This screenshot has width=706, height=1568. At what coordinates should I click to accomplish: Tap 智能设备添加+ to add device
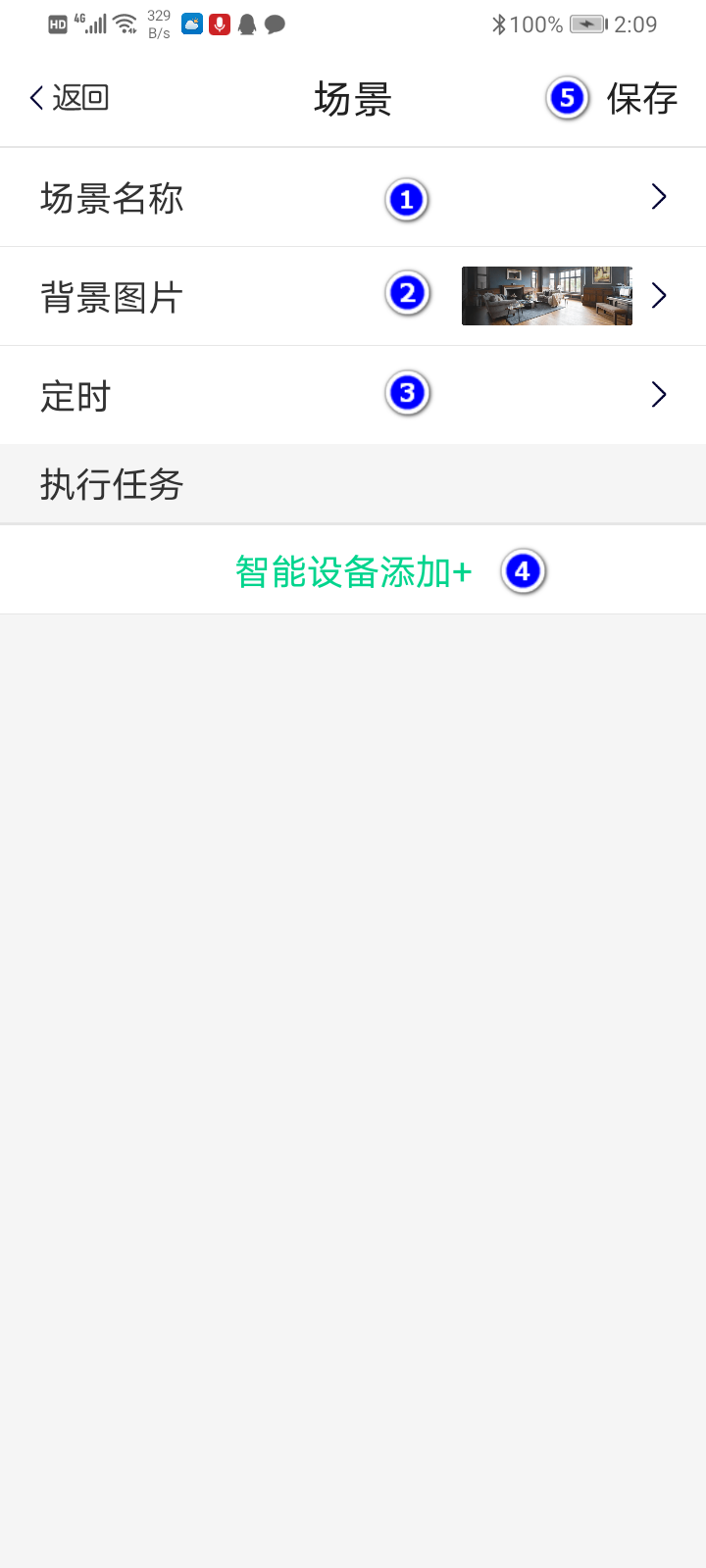click(x=353, y=571)
